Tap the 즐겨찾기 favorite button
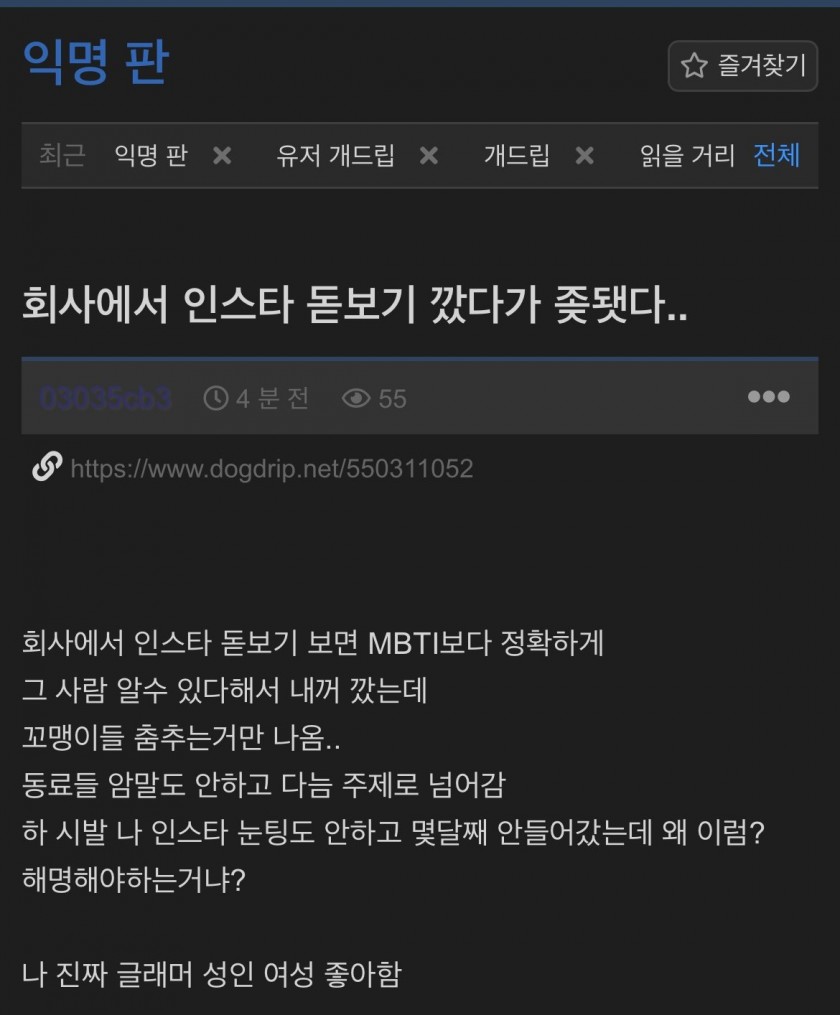Screen dimensions: 840x1015 742,66
